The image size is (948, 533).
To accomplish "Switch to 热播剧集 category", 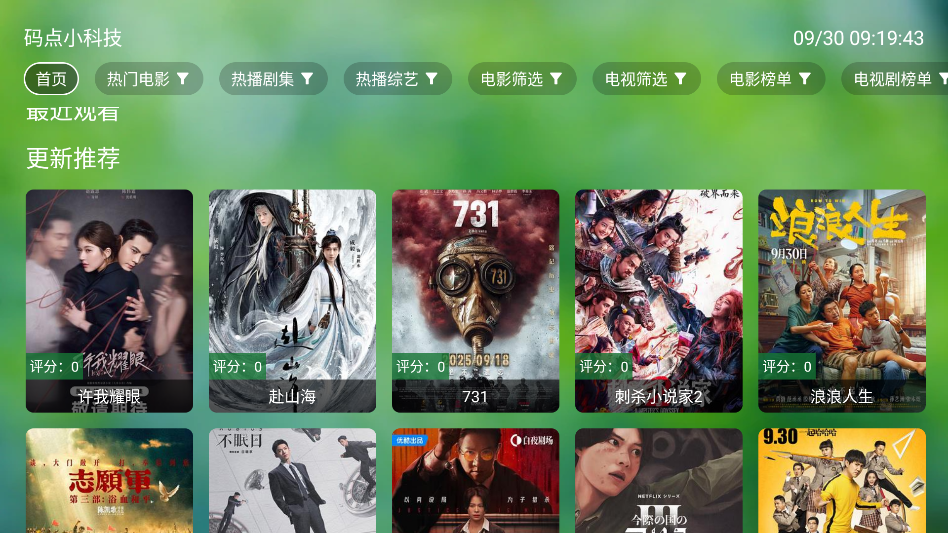I will coord(273,79).
